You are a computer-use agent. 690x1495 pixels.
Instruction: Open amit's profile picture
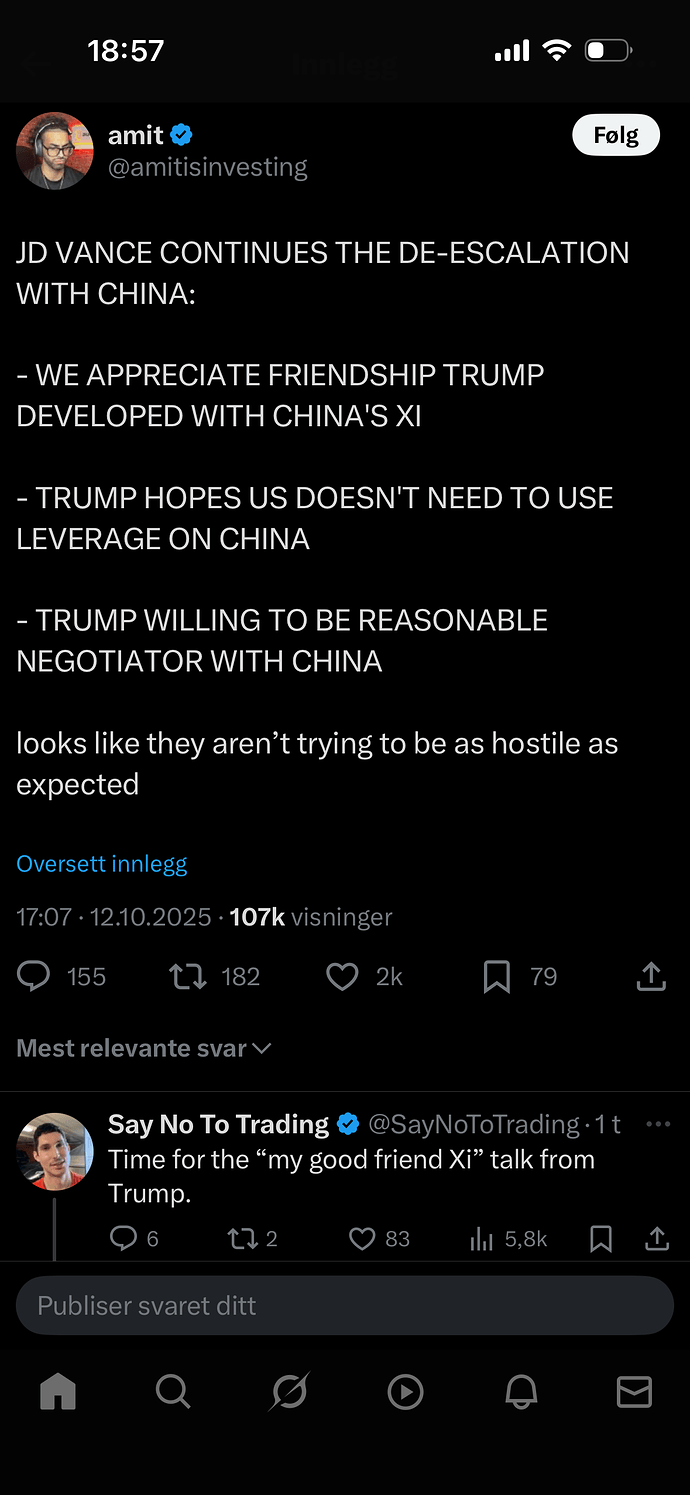pos(55,151)
